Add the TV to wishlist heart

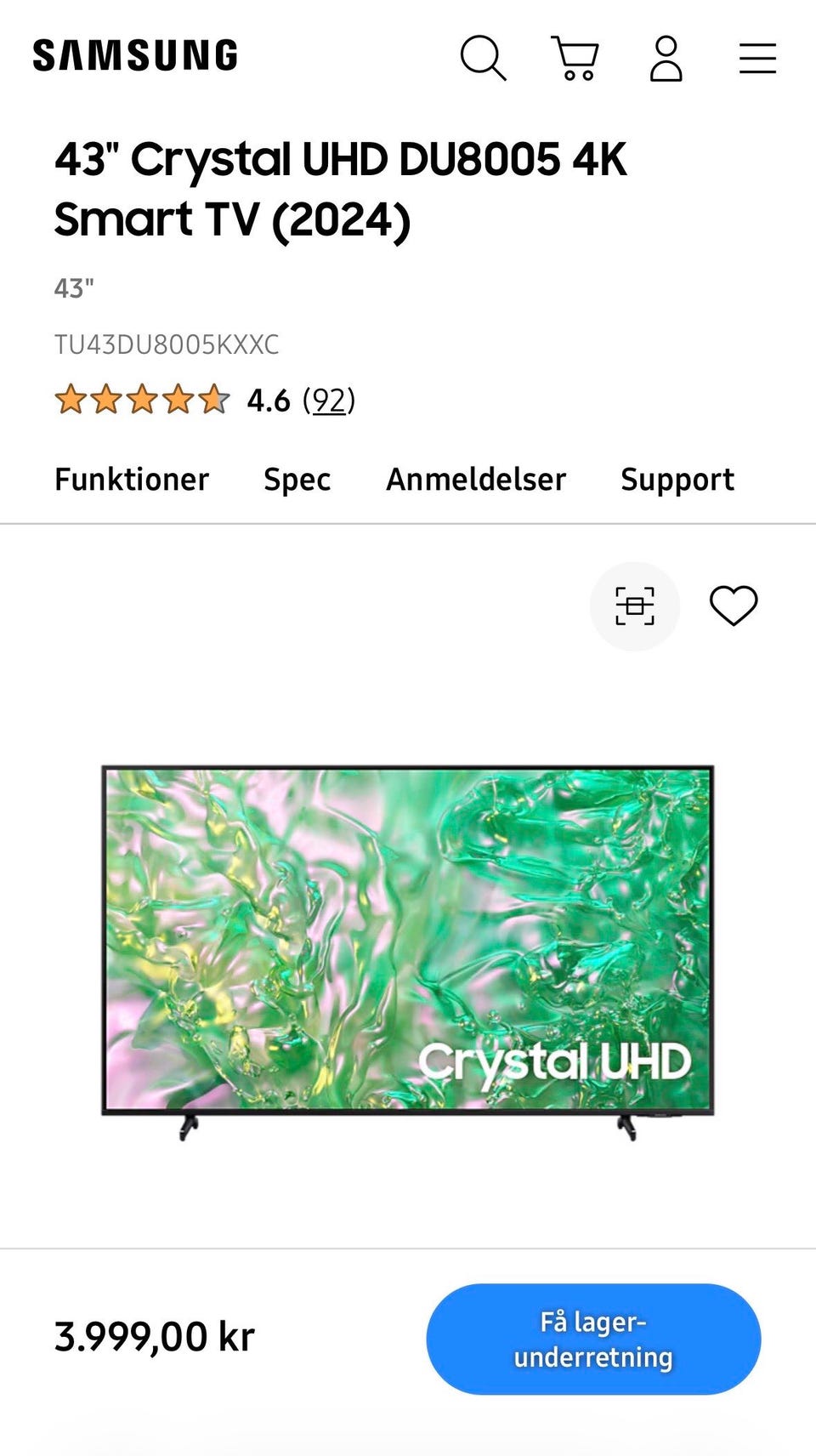pyautogui.click(x=734, y=606)
